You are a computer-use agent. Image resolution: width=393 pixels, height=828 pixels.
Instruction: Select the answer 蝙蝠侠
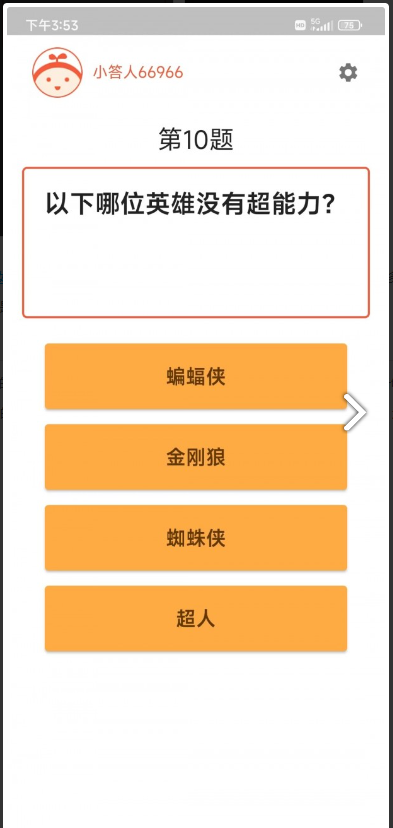tap(196, 377)
